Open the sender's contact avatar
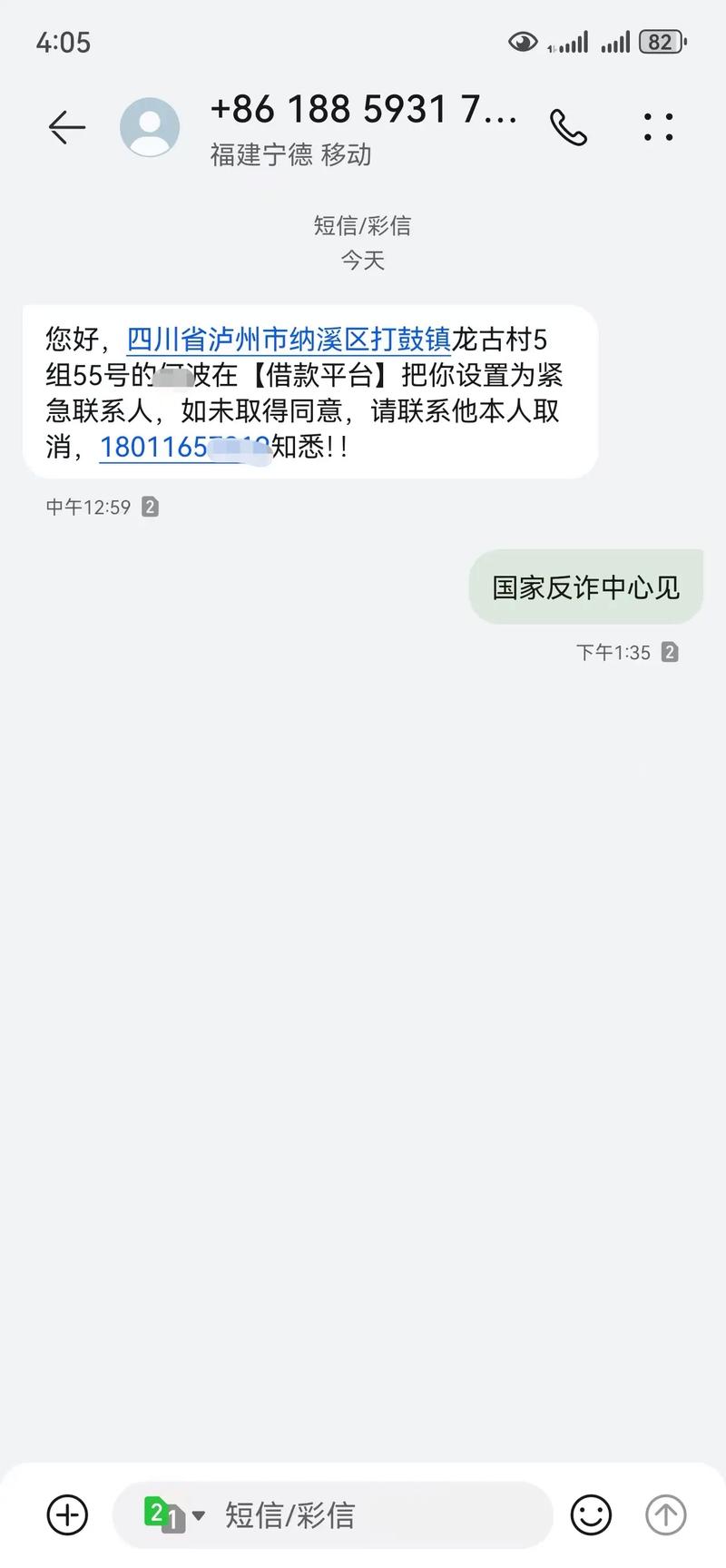This screenshot has width=726, height=1568. [x=150, y=127]
